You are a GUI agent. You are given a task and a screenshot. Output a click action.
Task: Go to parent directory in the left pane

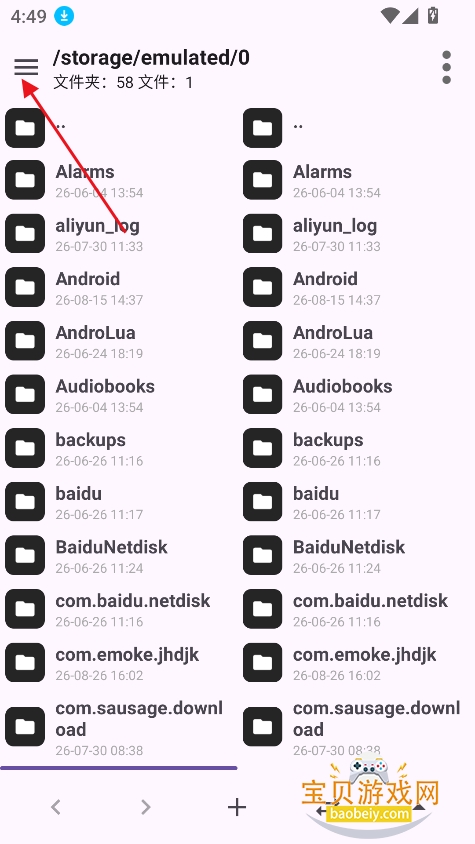tap(118, 128)
